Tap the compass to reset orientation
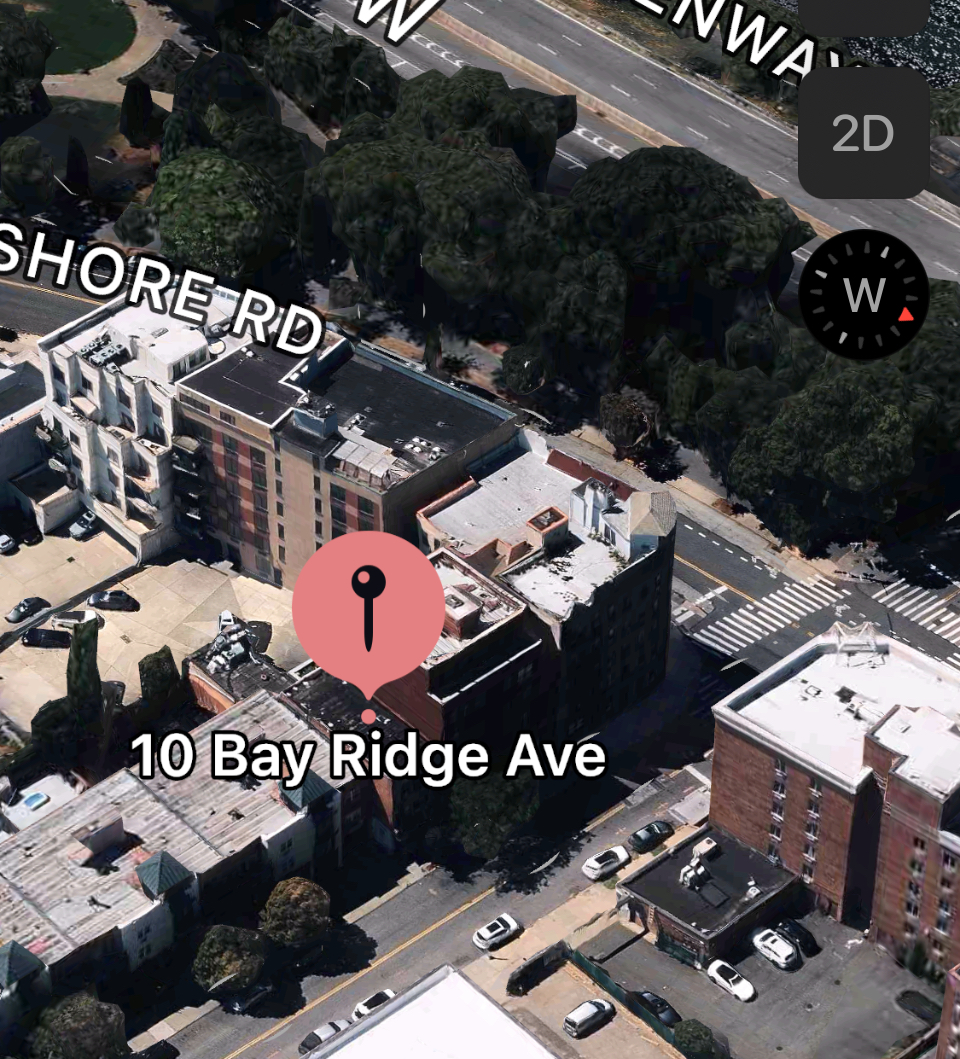Screen dimensions: 960x1059 pos(863,295)
